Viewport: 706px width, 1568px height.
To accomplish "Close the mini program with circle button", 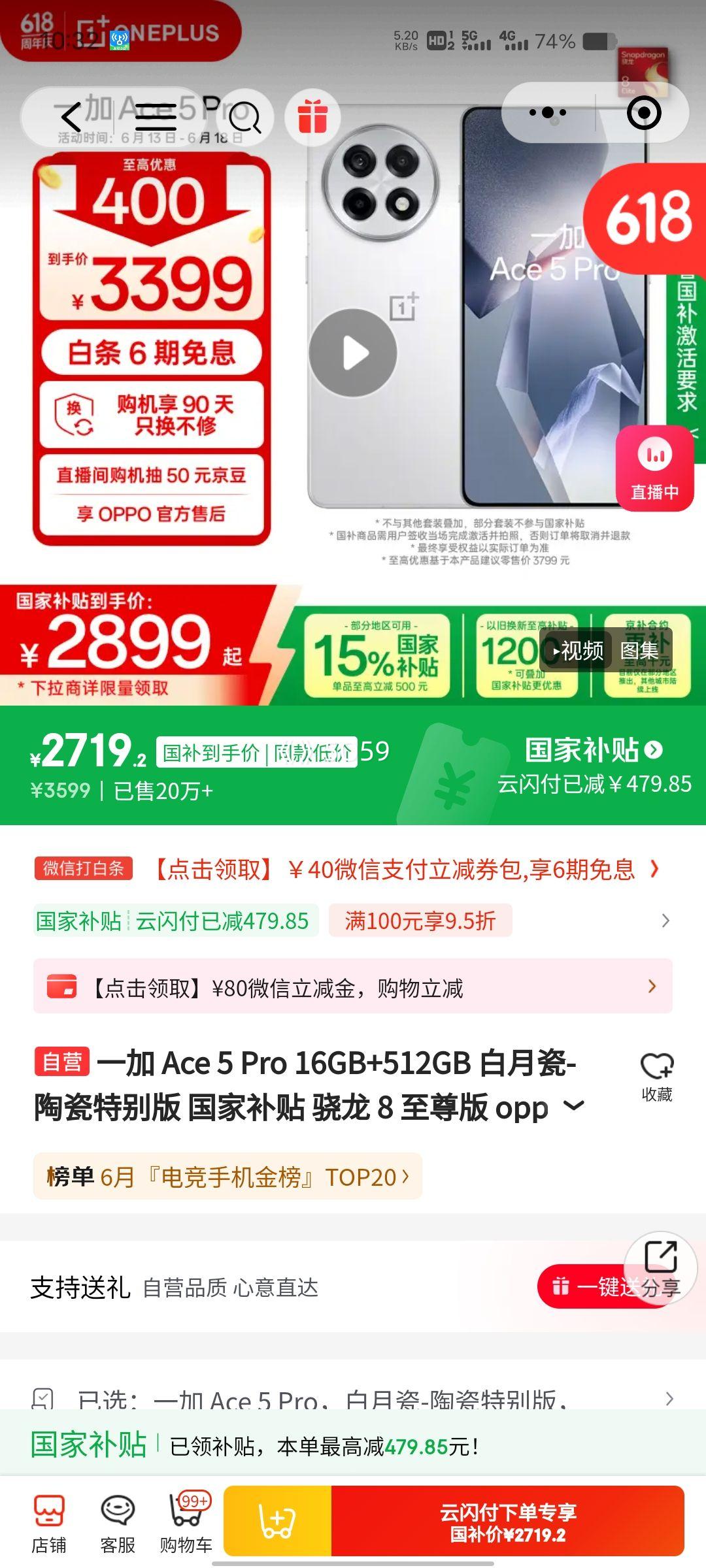I will pyautogui.click(x=644, y=114).
